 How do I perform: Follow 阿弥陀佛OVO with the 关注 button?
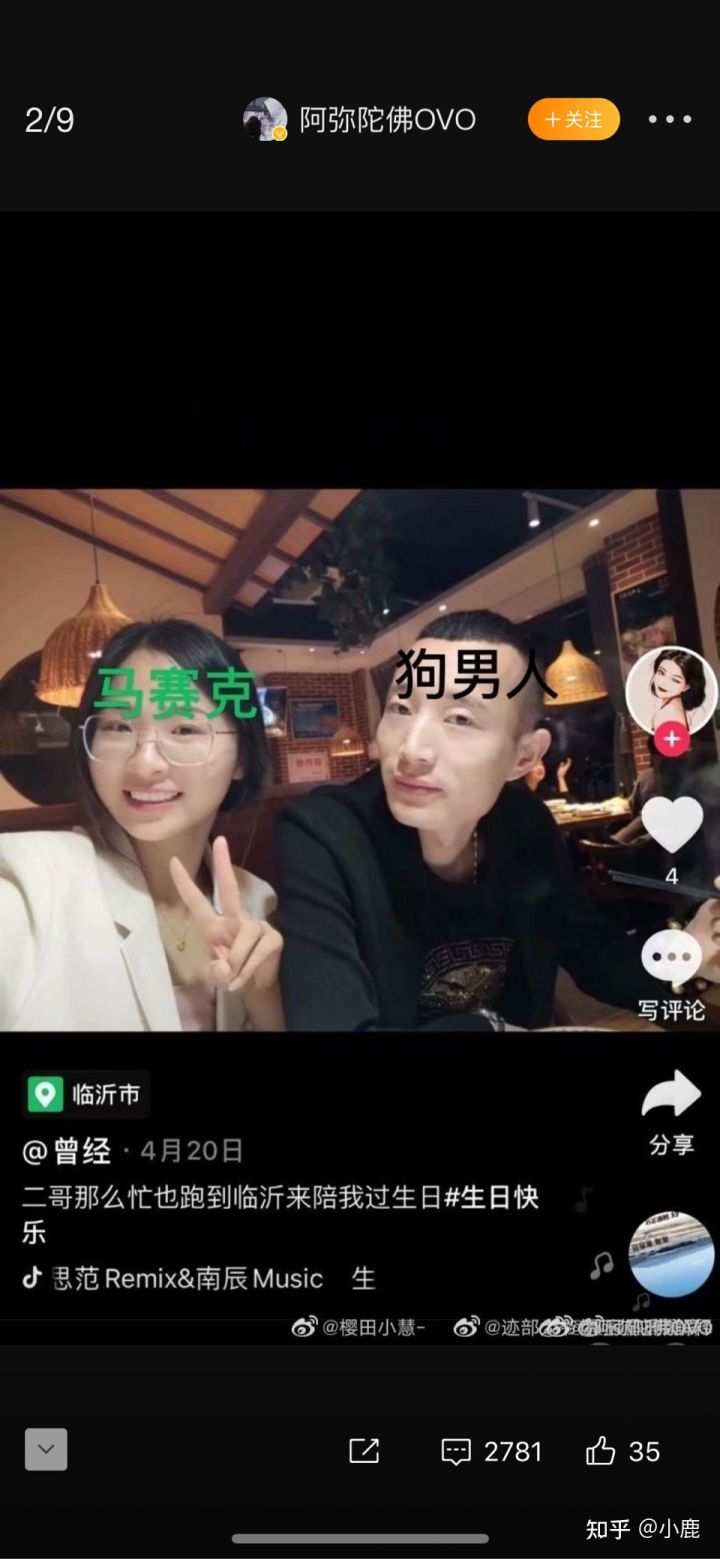coord(573,120)
